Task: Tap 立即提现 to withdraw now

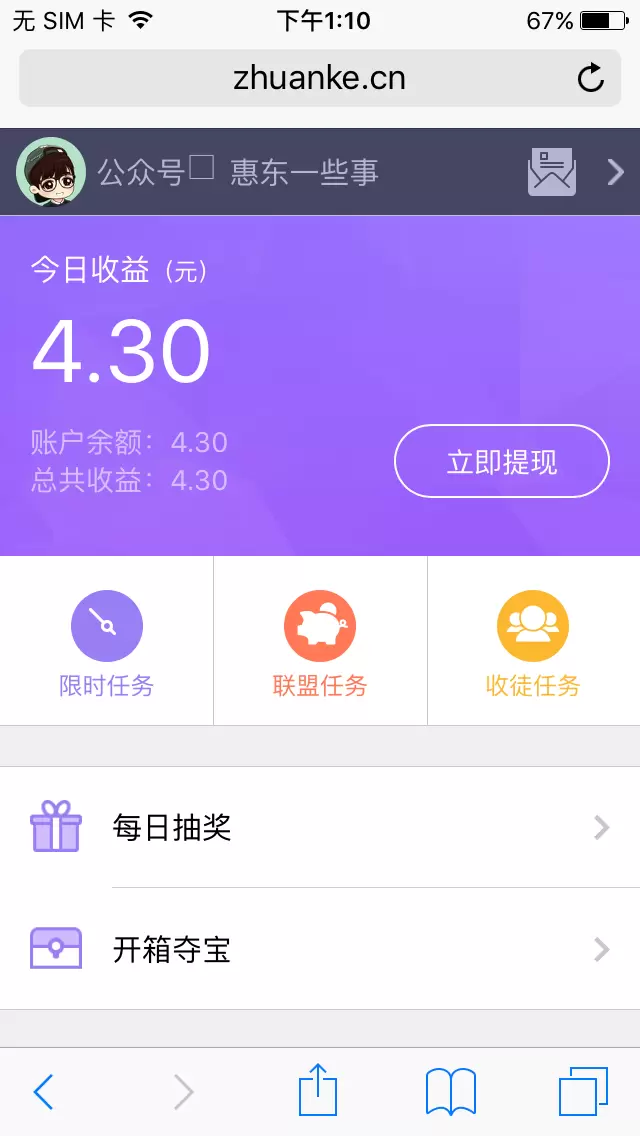Action: pyautogui.click(x=501, y=462)
